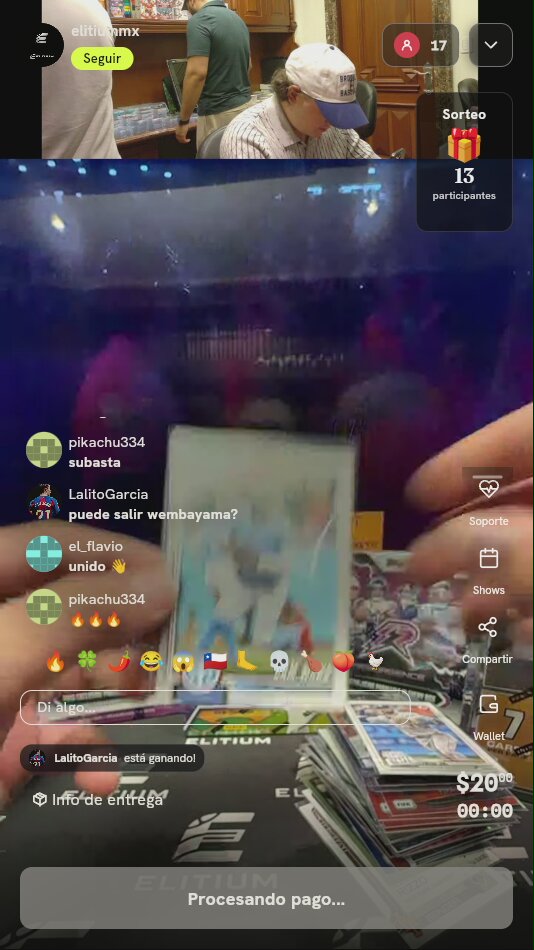The image size is (534, 950).
Task: Open the Sorteo giveaway card
Action: pyautogui.click(x=464, y=161)
